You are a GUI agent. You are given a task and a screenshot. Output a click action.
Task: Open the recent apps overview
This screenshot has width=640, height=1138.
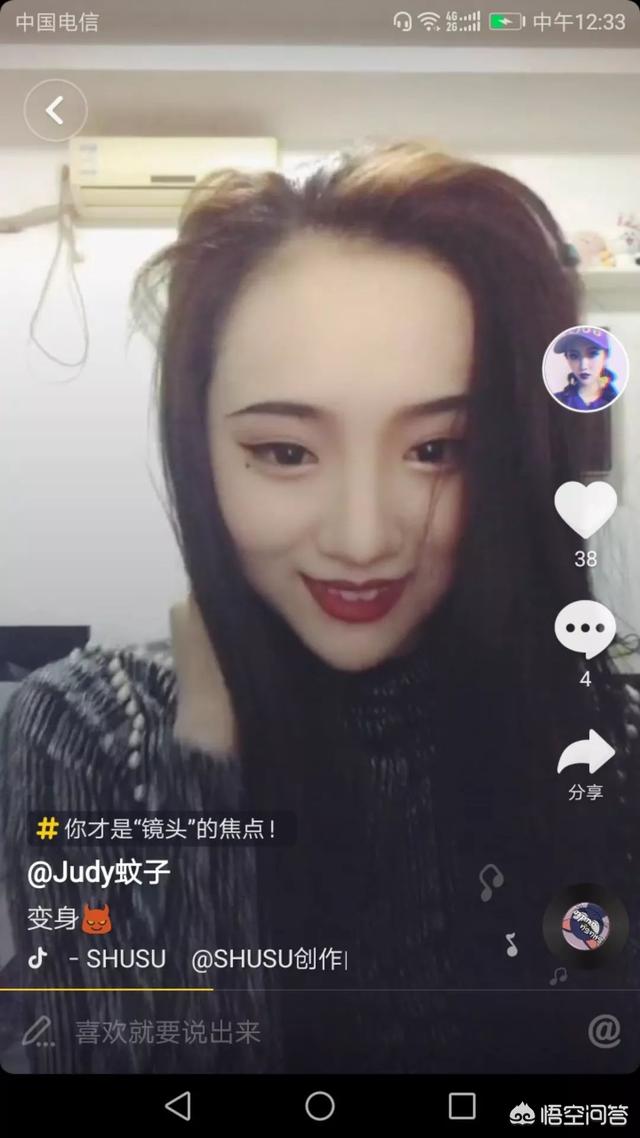(x=462, y=1105)
